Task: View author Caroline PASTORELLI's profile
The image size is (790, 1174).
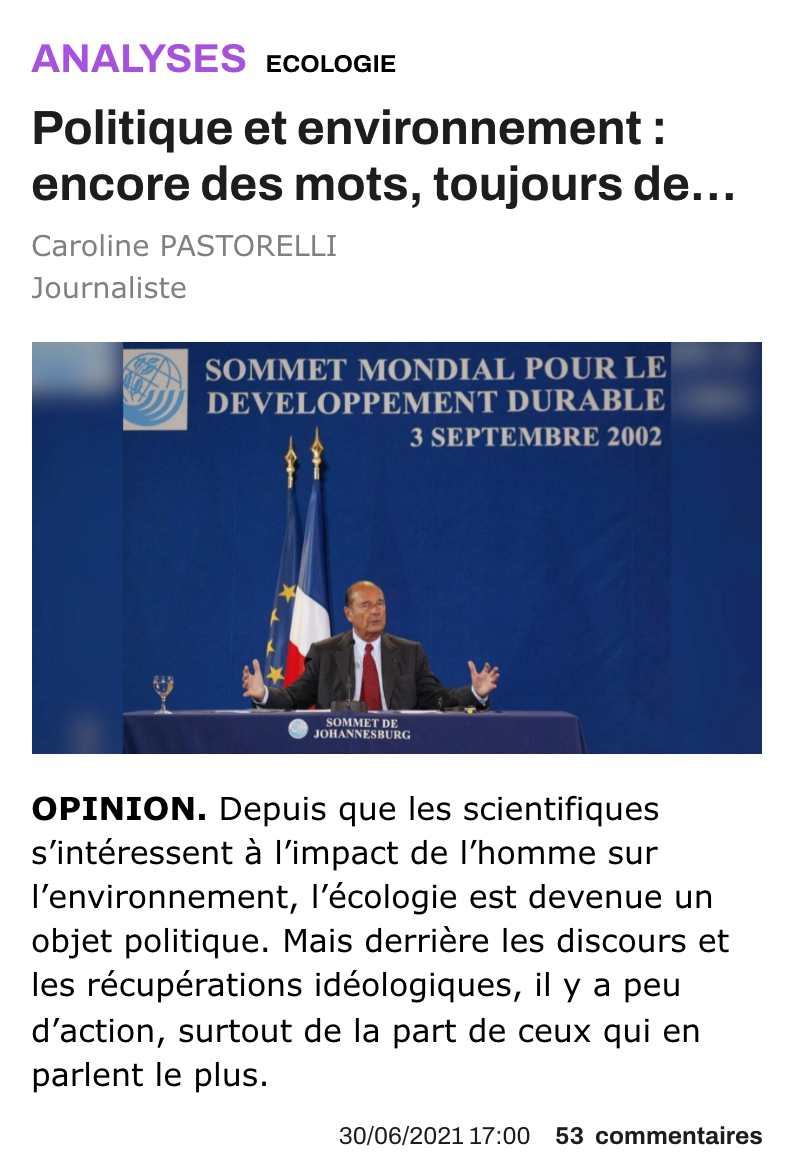Action: pyautogui.click(x=184, y=246)
